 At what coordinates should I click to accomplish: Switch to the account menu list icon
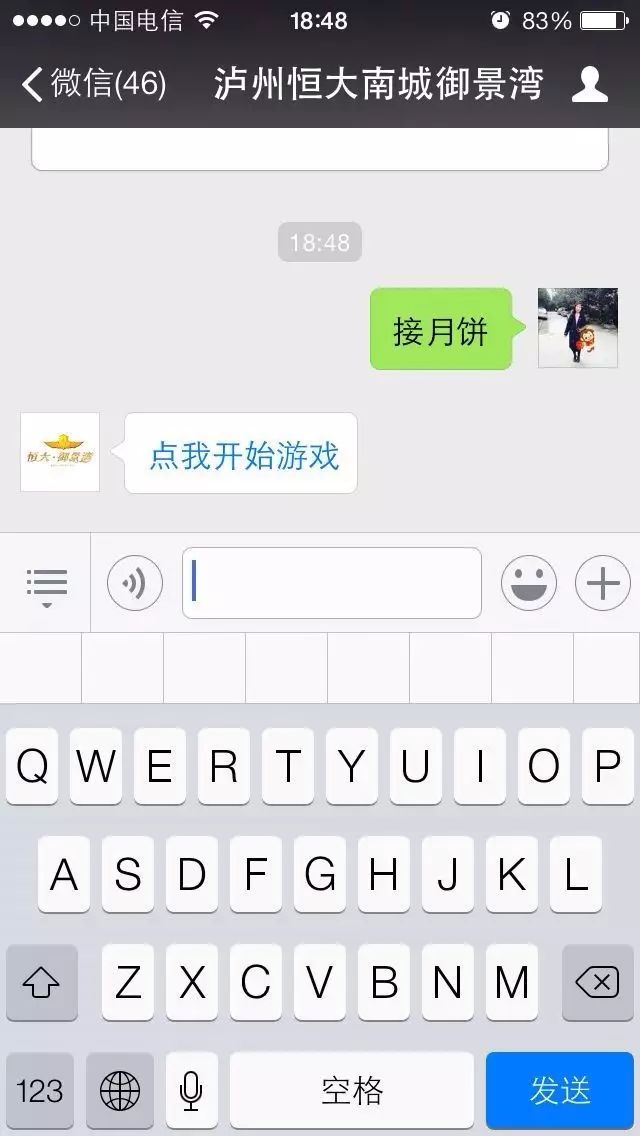(x=46, y=583)
